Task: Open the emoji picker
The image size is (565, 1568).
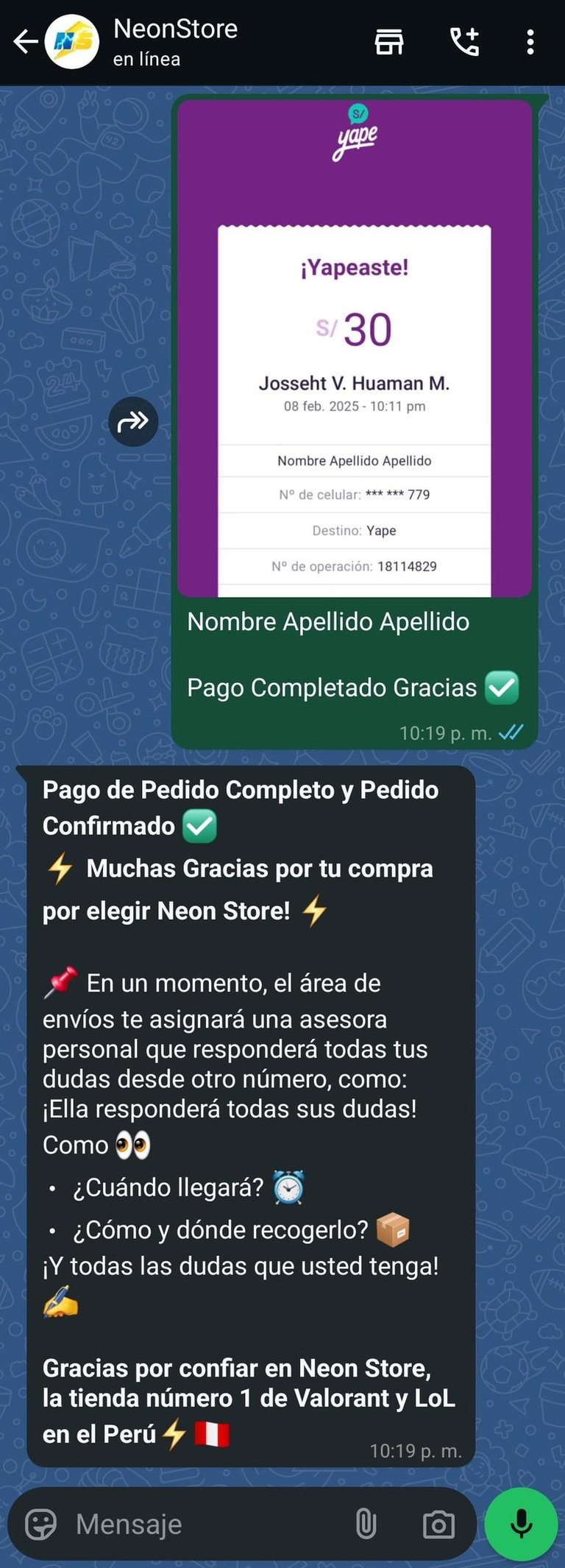Action: pyautogui.click(x=41, y=1525)
